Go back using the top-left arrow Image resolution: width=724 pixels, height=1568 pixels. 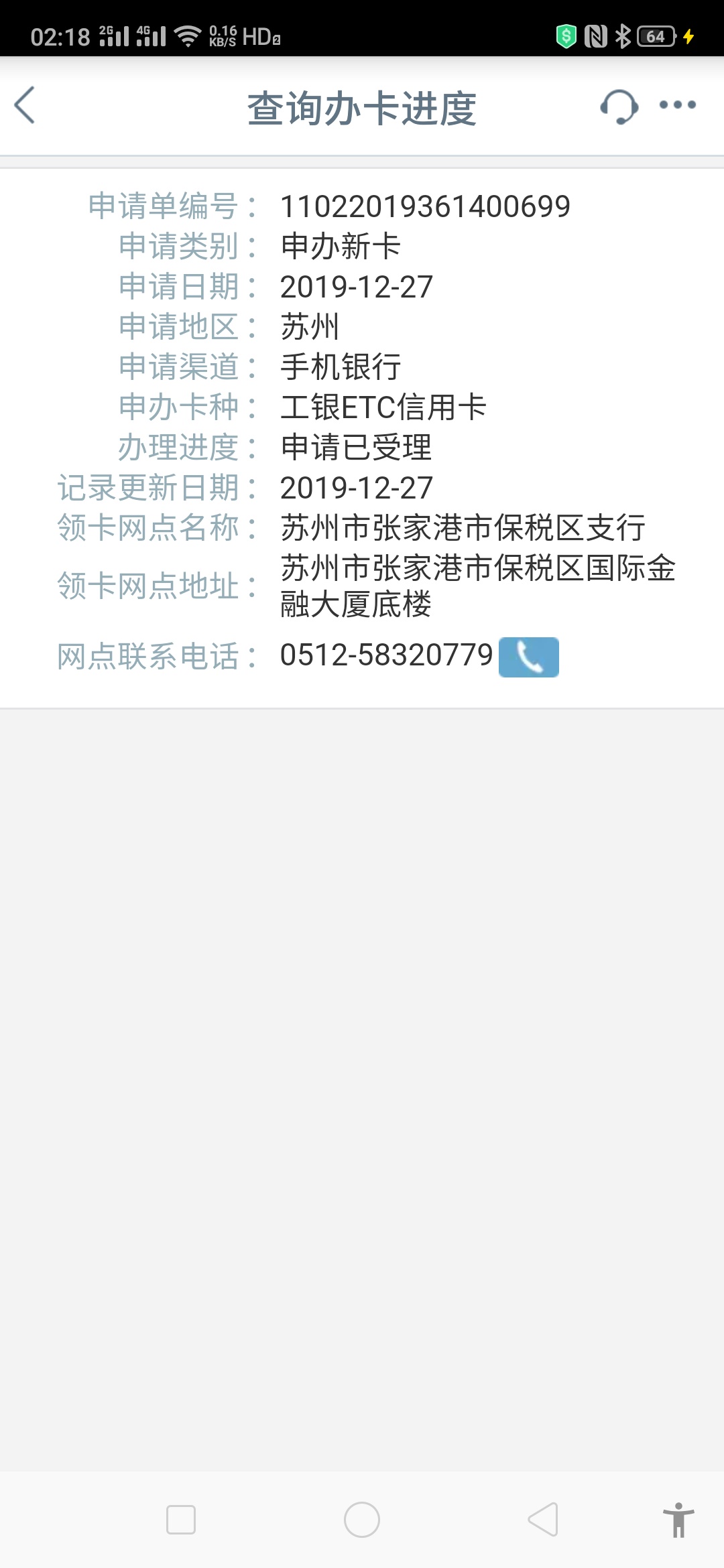tap(25, 106)
